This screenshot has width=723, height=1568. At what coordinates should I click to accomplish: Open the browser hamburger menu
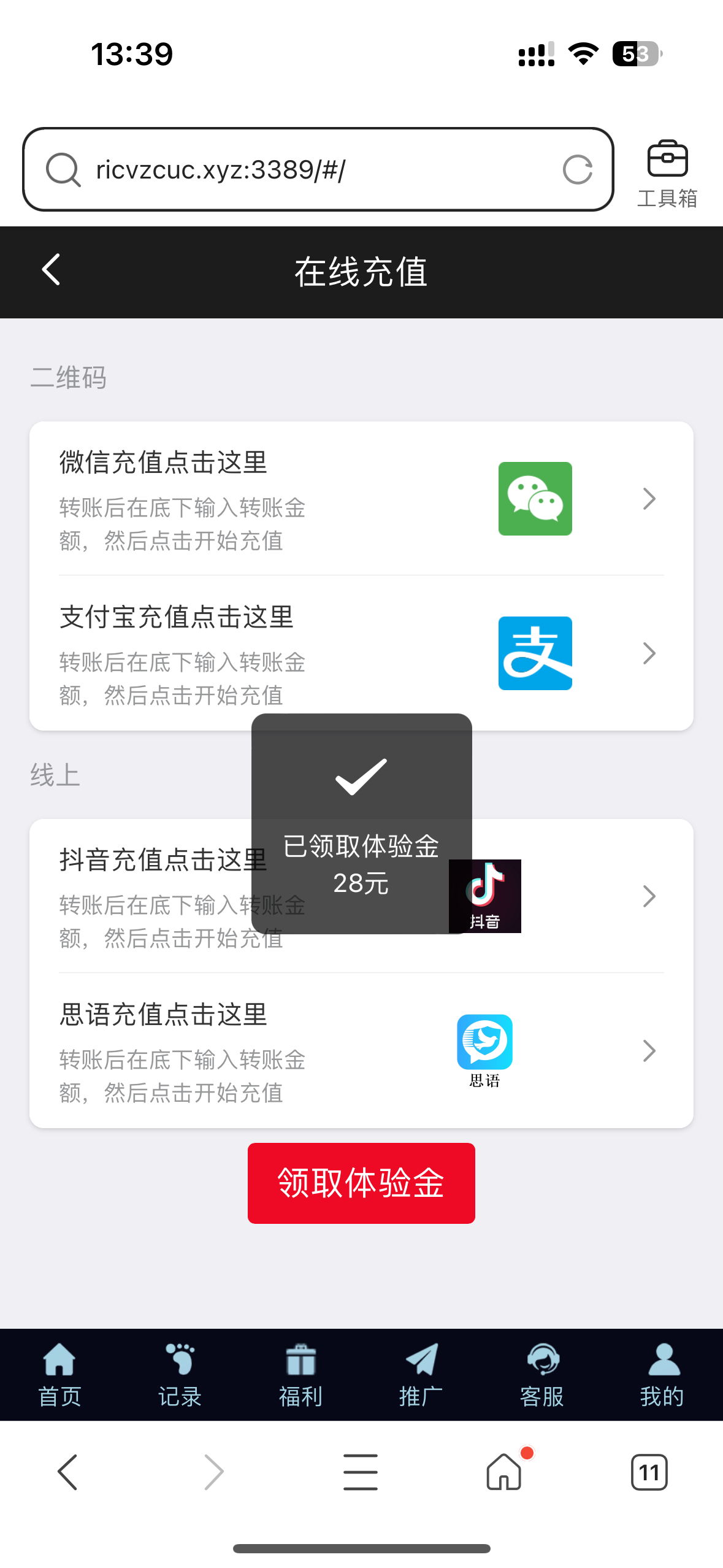click(x=361, y=1472)
